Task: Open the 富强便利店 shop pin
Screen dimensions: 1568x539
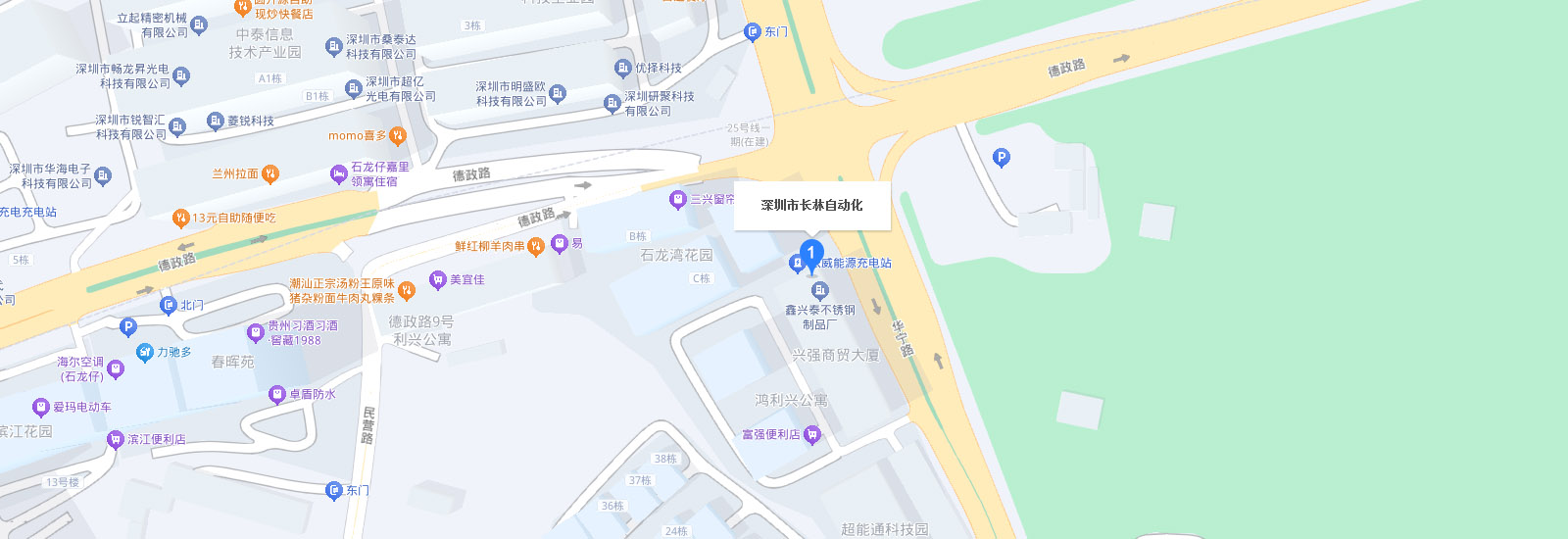Action: click(811, 435)
